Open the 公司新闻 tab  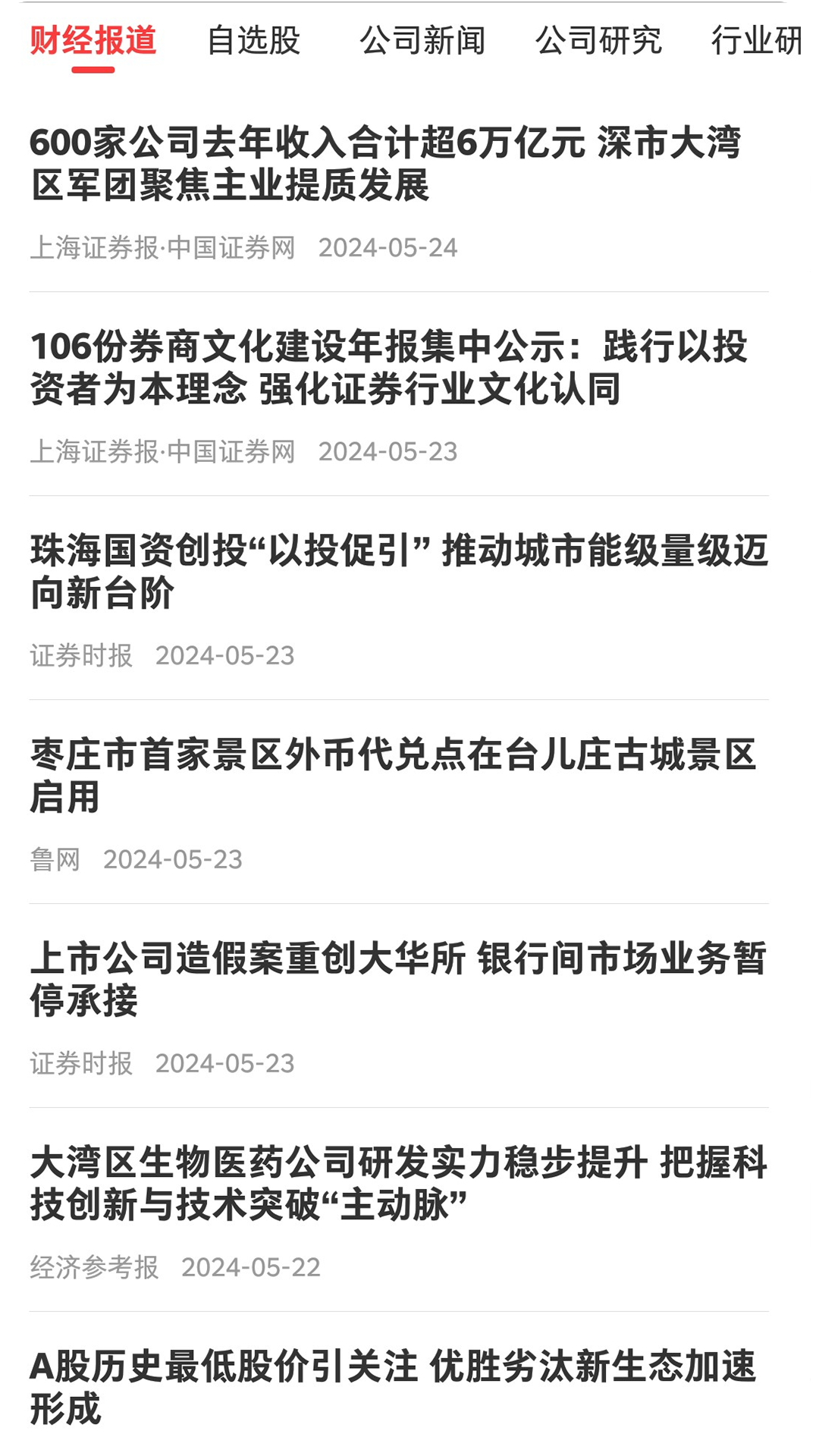click(422, 41)
